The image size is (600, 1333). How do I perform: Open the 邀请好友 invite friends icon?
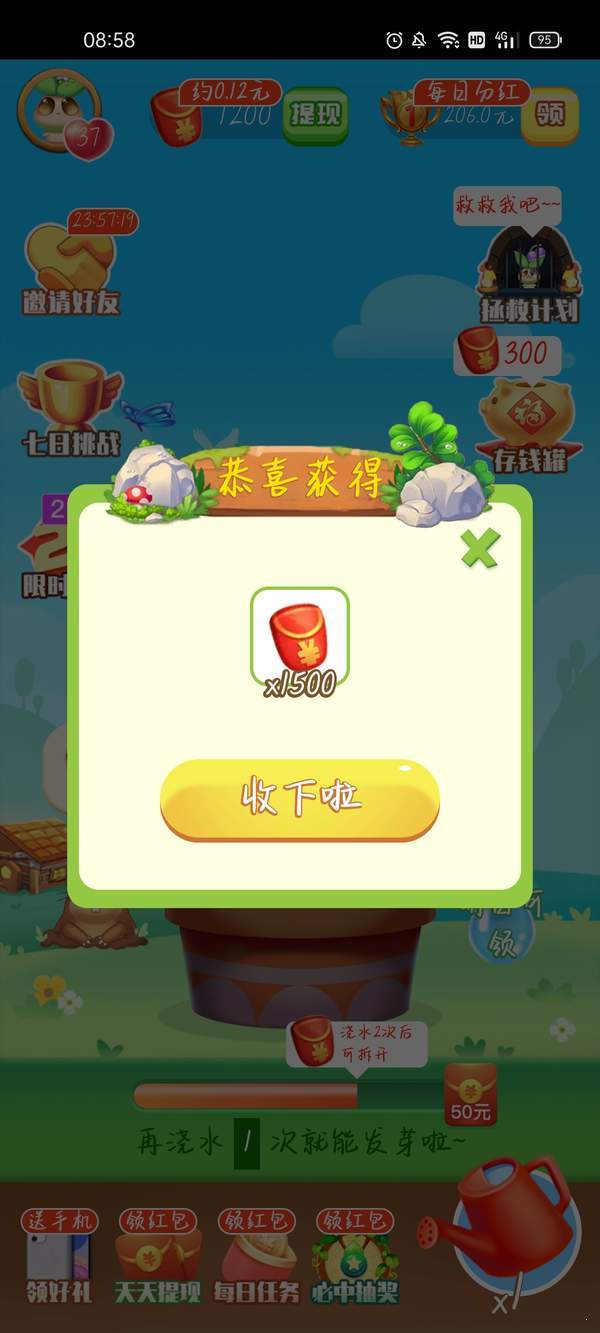click(70, 265)
